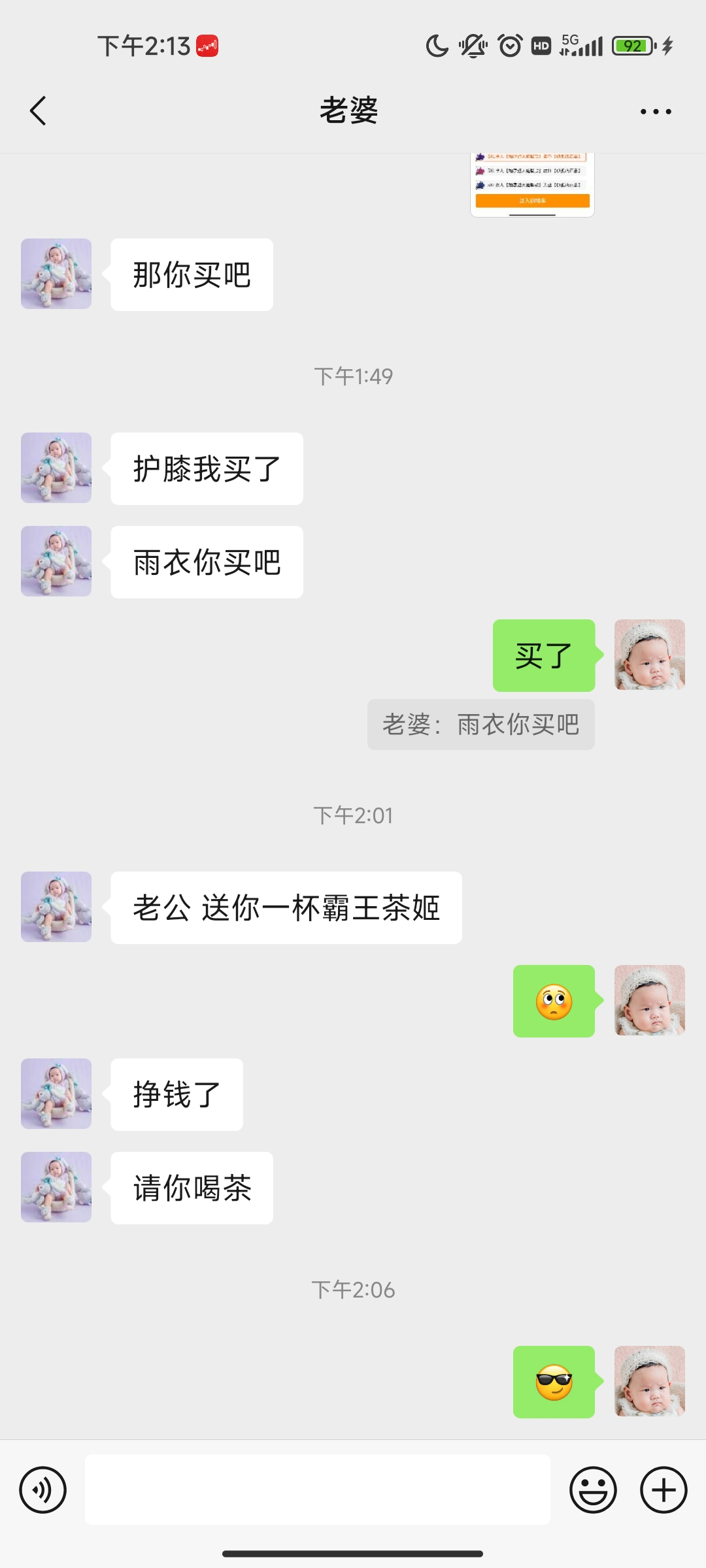Open 老婆's avatar beside 那你买吧
The image size is (706, 1568).
(56, 274)
